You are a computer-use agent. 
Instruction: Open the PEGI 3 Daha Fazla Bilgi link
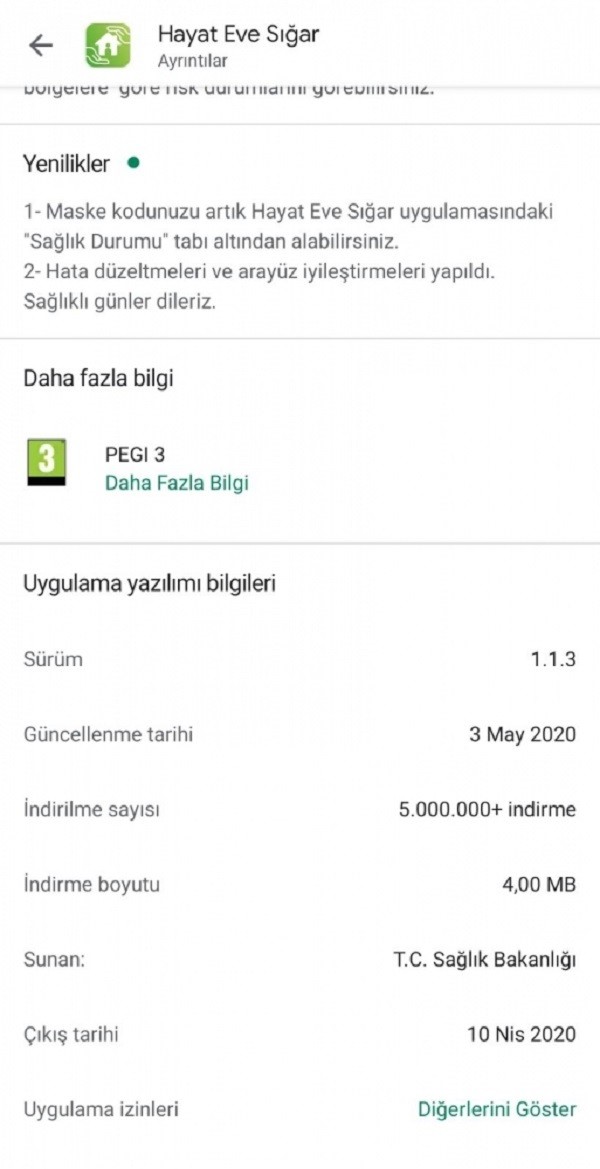177,483
